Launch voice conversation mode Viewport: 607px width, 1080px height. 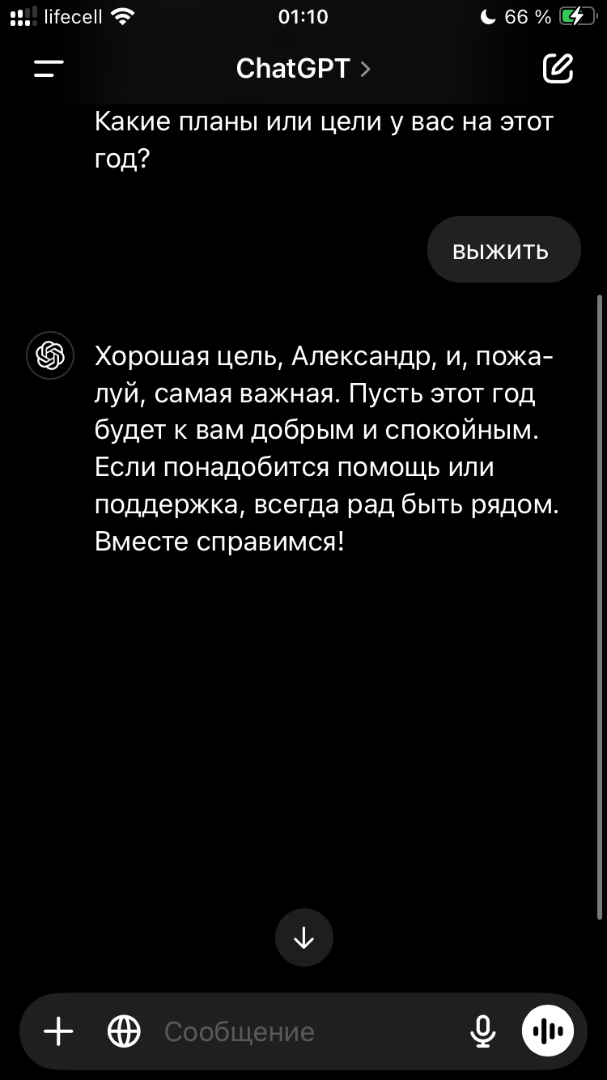(548, 1031)
